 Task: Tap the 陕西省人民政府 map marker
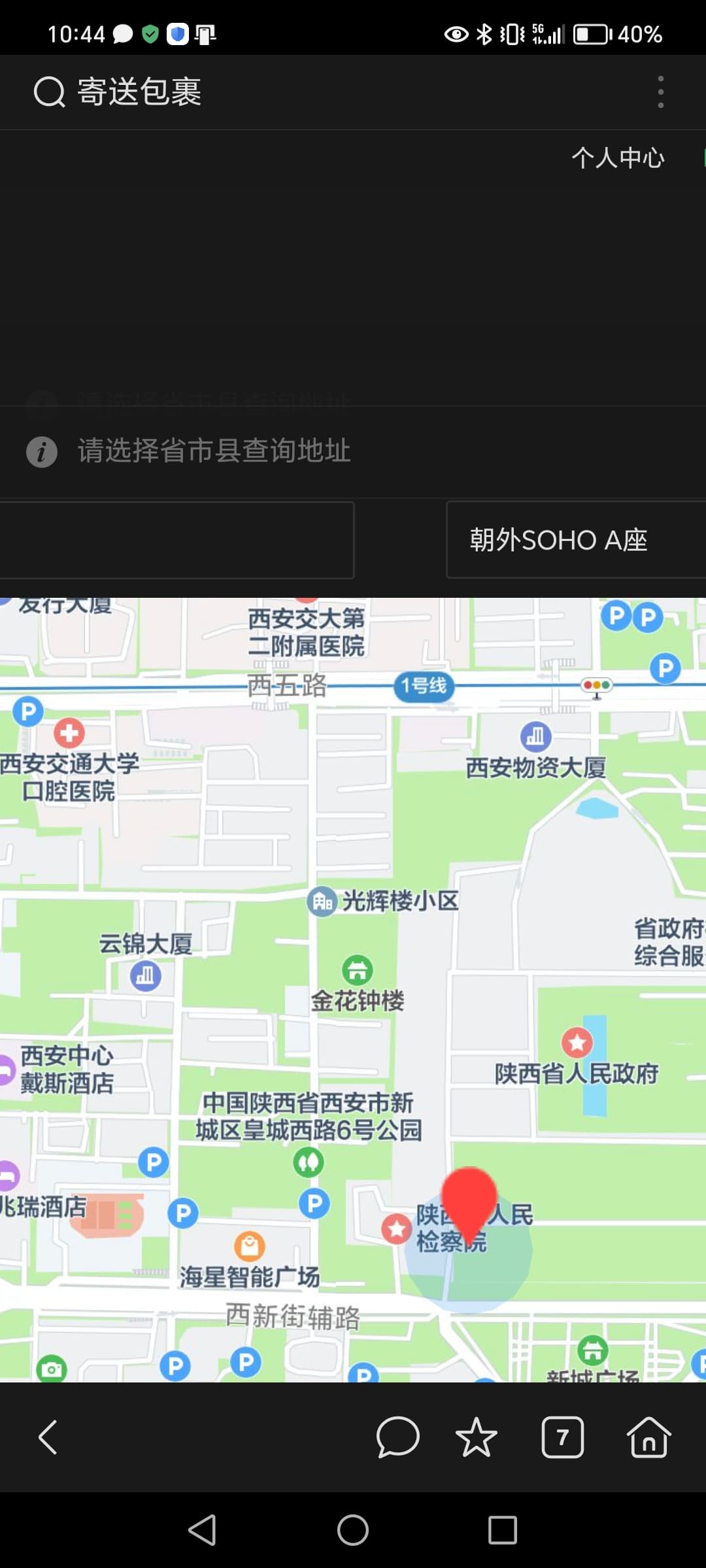pyautogui.click(x=577, y=1042)
